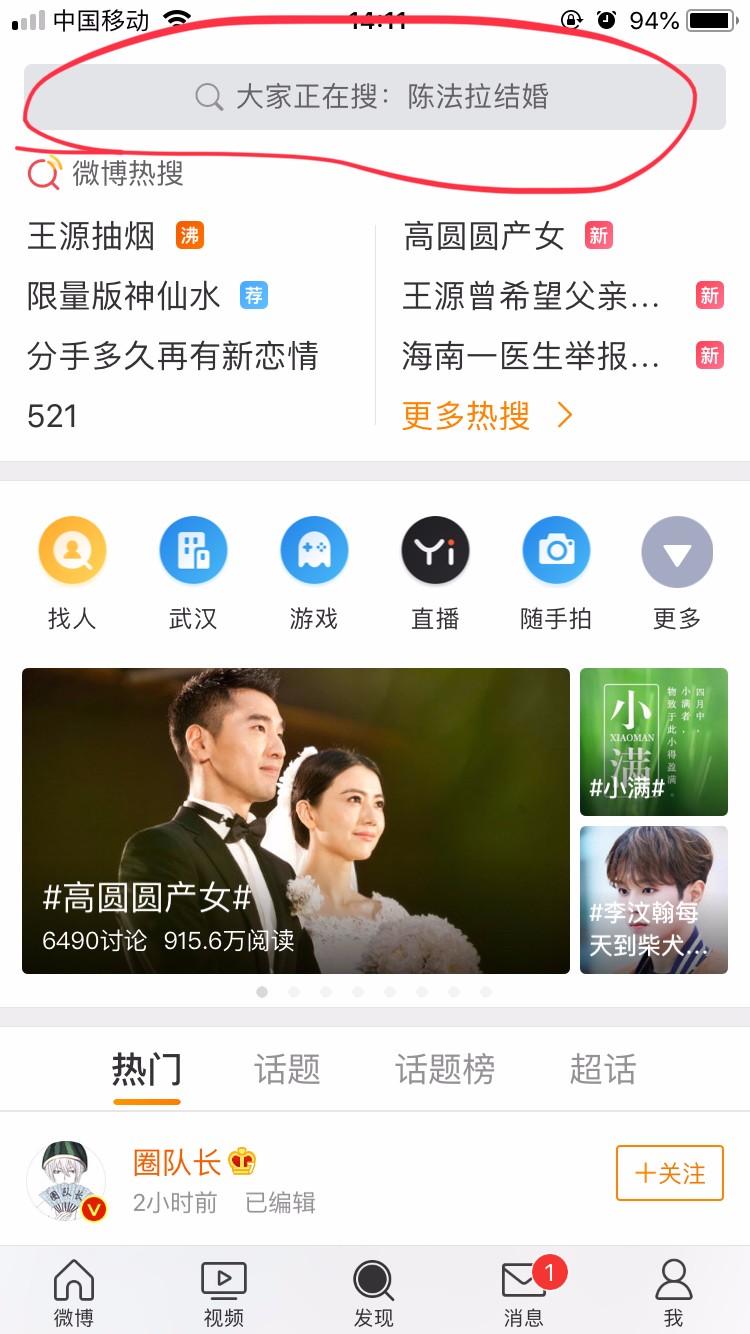View 更多热搜 list
This screenshot has height=1334, width=750.
[486, 415]
